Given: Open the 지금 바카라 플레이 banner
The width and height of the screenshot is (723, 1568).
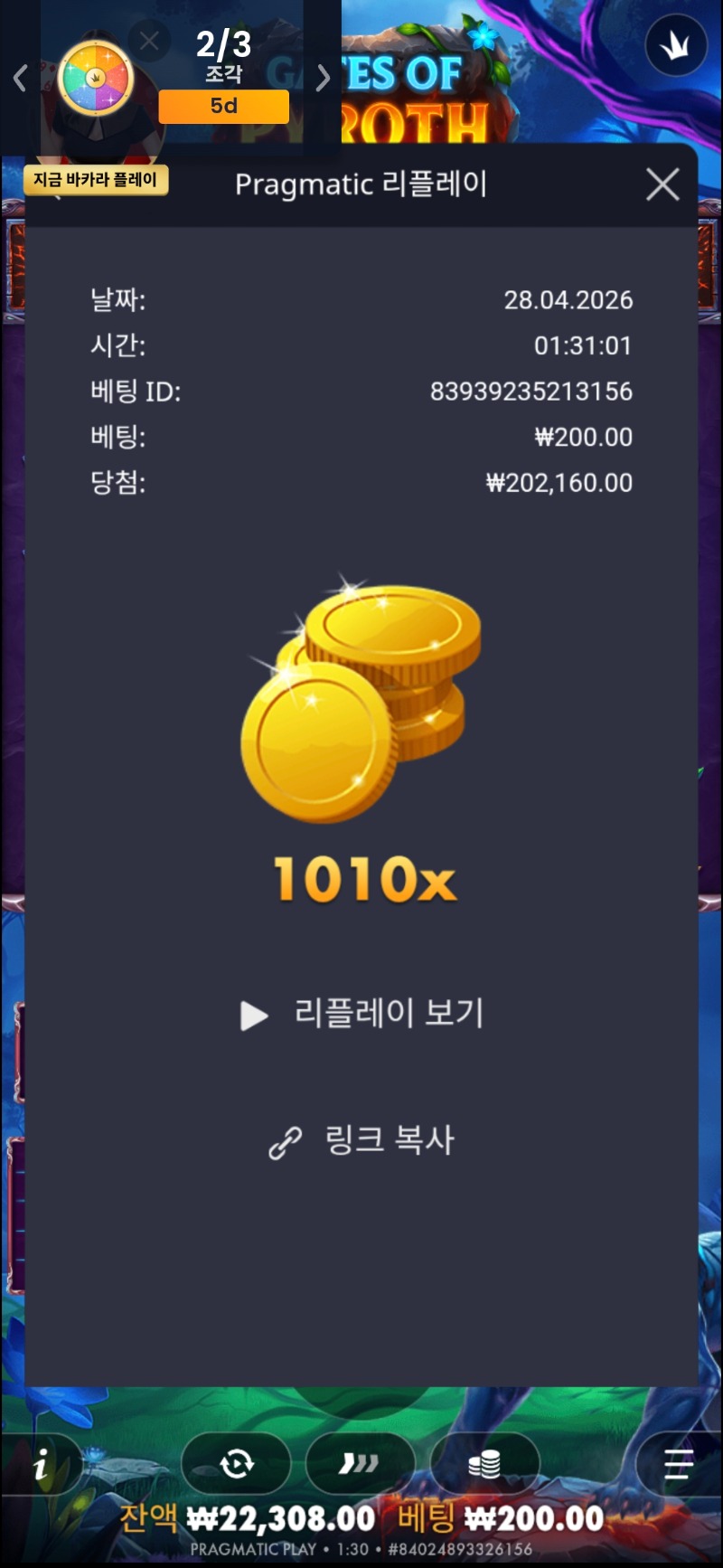Looking at the screenshot, I should [96, 180].
